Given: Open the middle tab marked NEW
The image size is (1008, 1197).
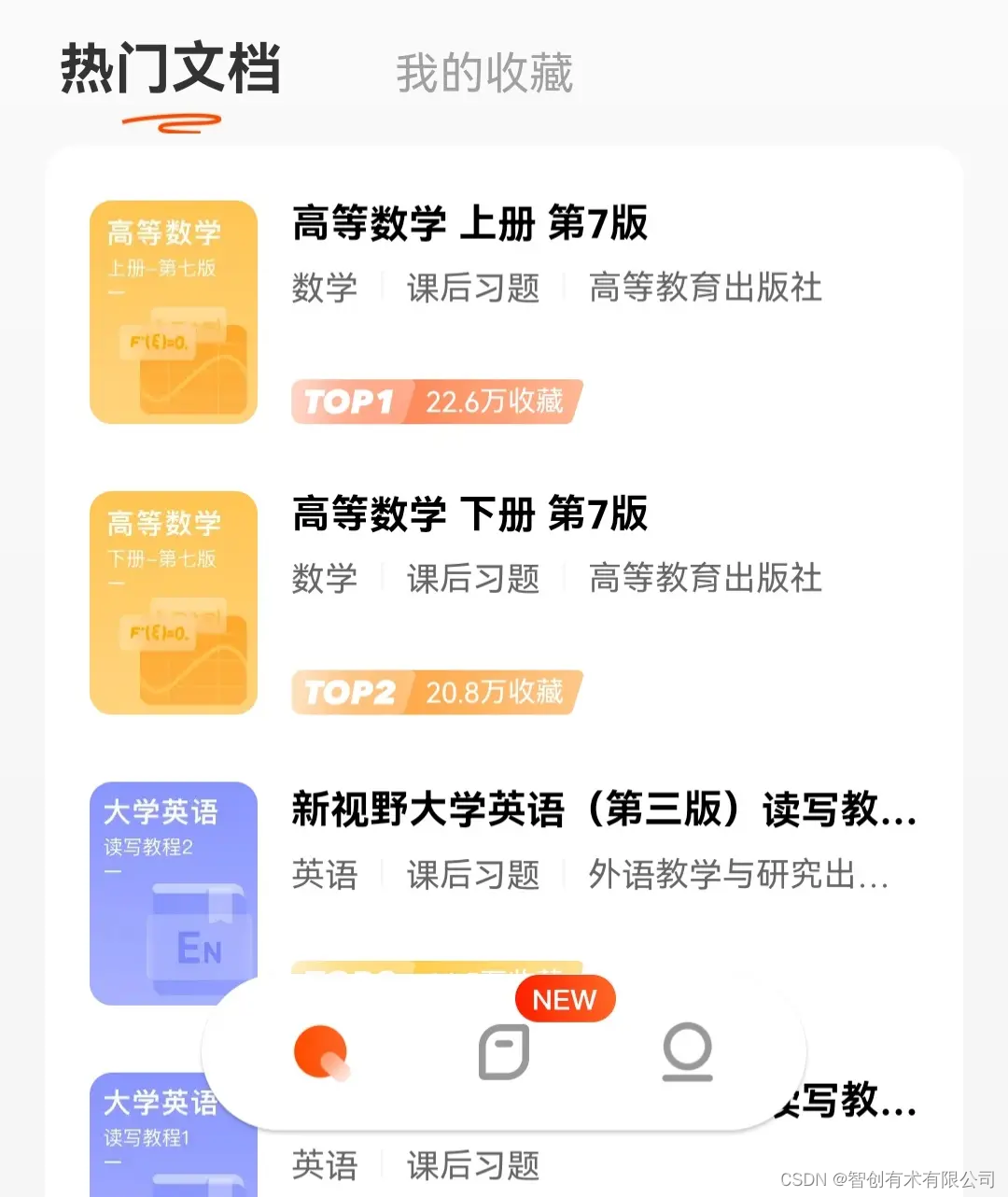Looking at the screenshot, I should (x=504, y=1051).
